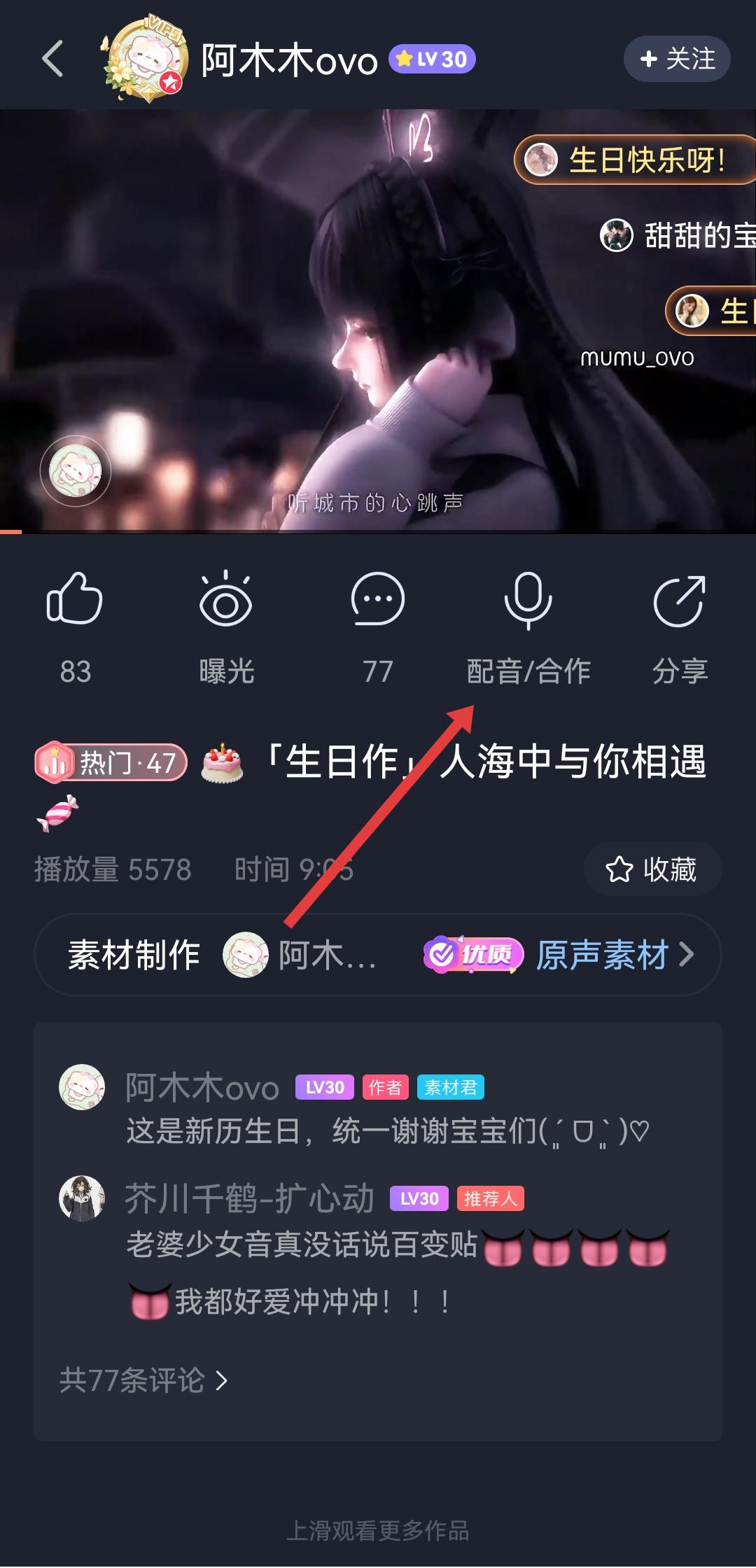The height and width of the screenshot is (1568, 756).
Task: Go back using the top-left arrow
Action: (52, 59)
